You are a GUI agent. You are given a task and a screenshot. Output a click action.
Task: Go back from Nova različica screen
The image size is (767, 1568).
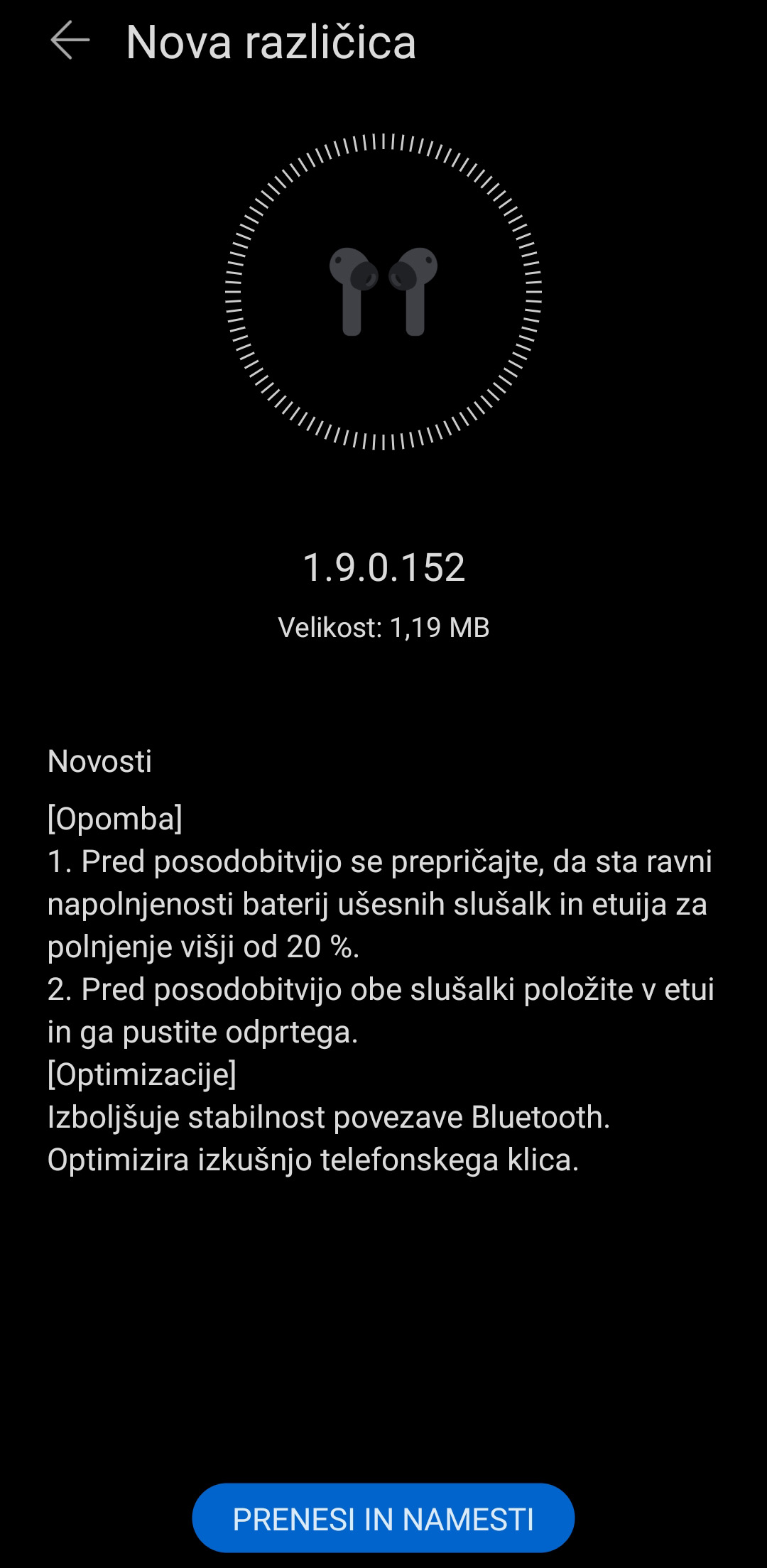coord(70,41)
